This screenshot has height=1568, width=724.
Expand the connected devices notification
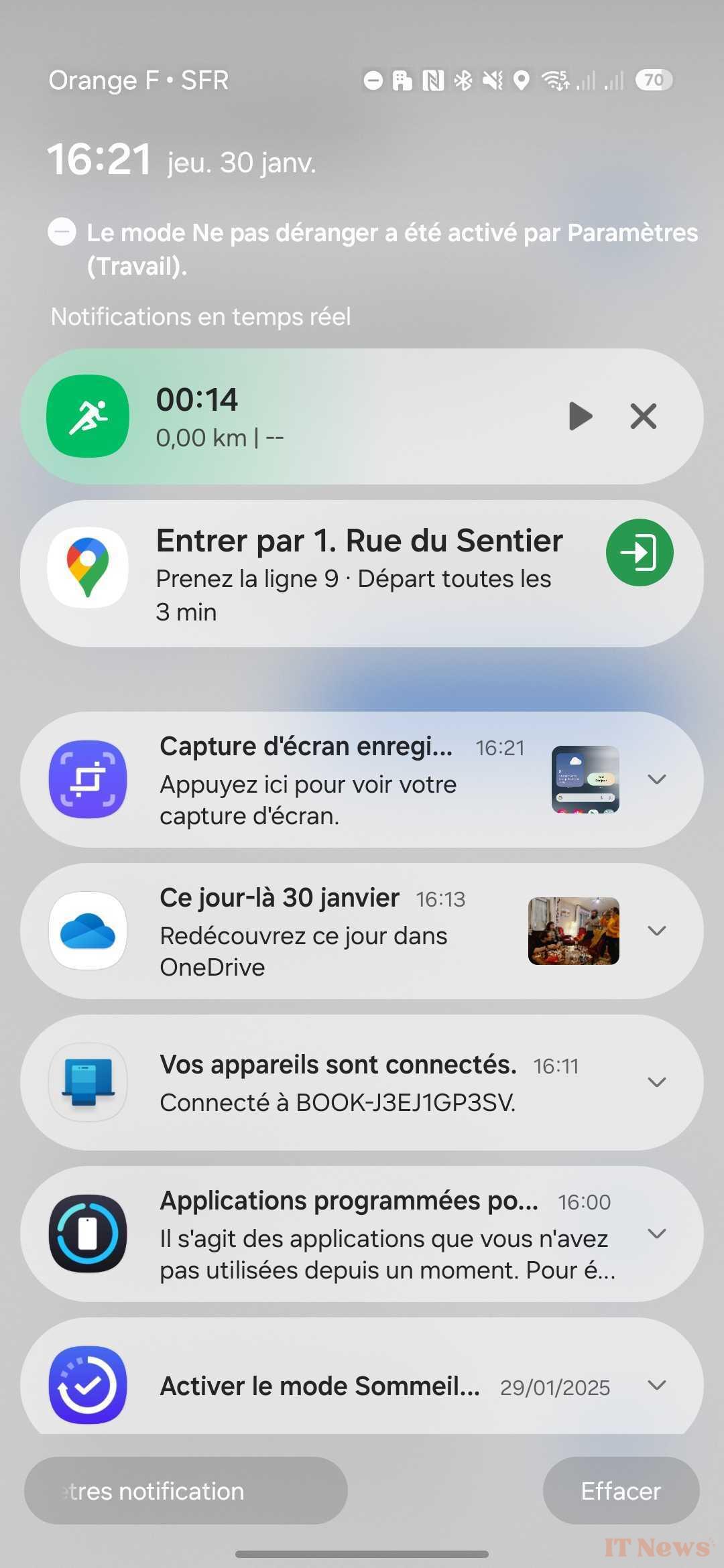(x=657, y=1082)
